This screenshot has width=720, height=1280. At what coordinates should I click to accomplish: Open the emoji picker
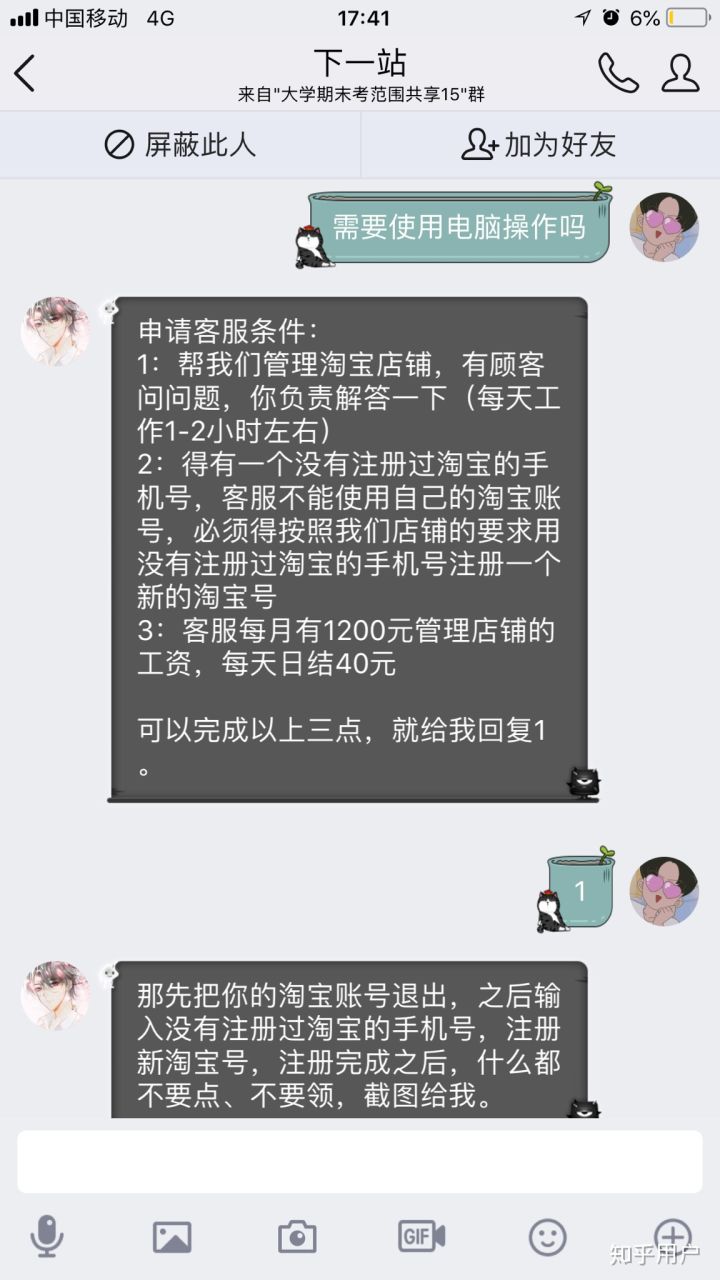coord(547,1237)
